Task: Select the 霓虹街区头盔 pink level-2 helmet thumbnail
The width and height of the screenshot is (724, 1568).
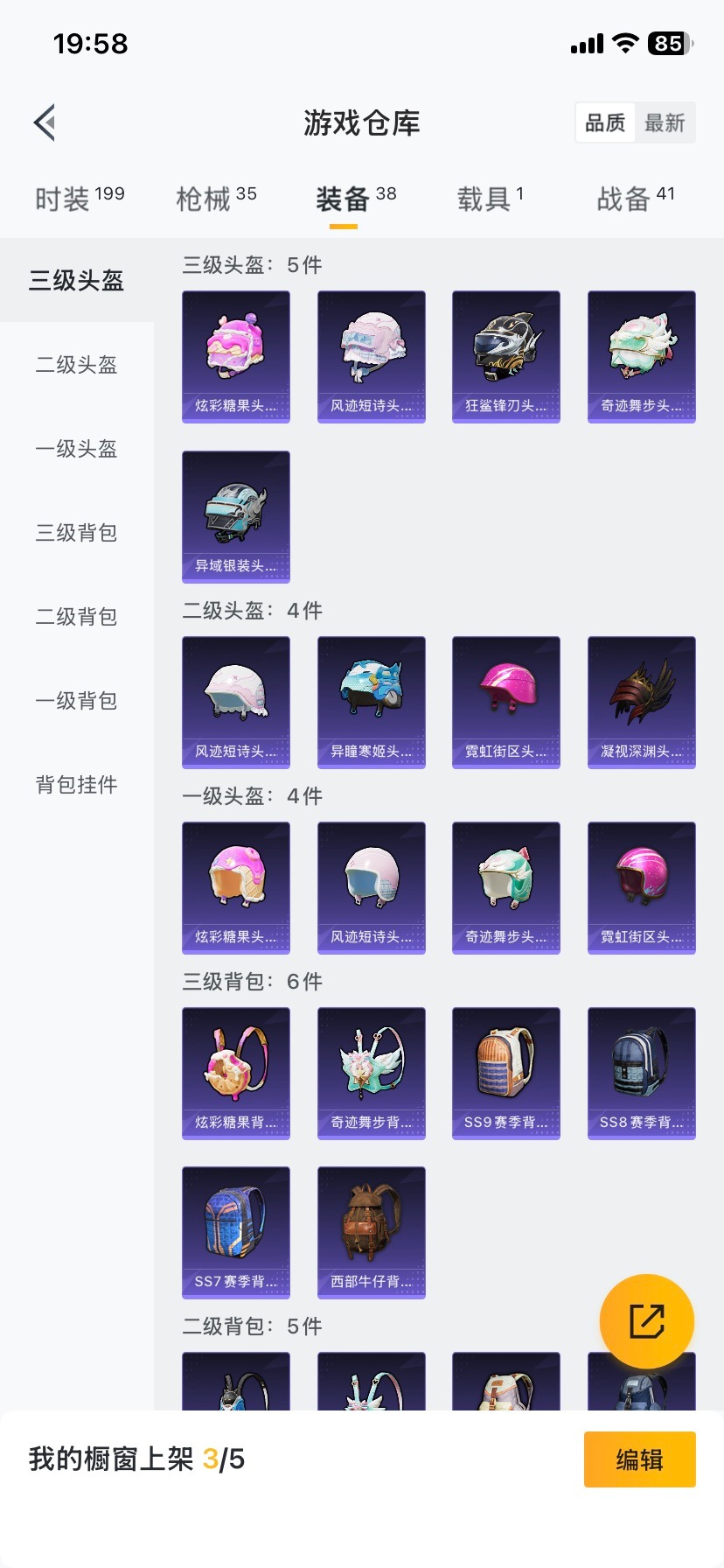Action: 505,702
